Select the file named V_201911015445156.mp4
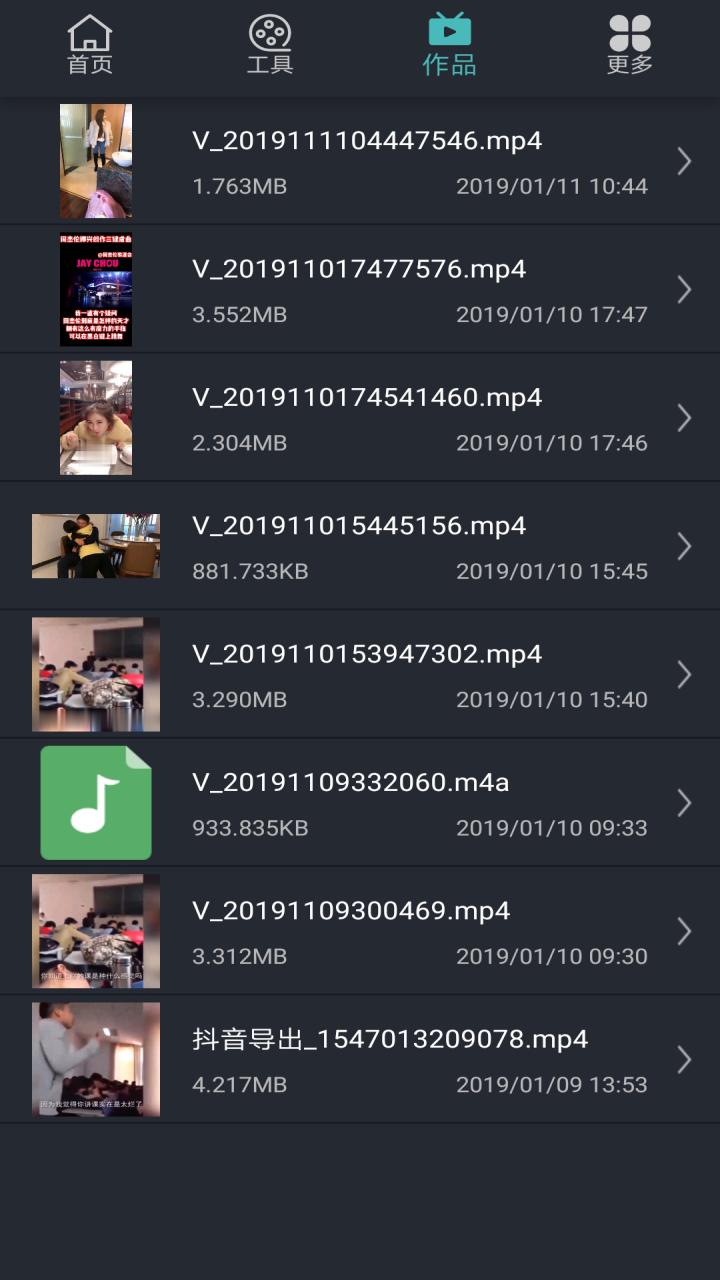 click(x=358, y=525)
